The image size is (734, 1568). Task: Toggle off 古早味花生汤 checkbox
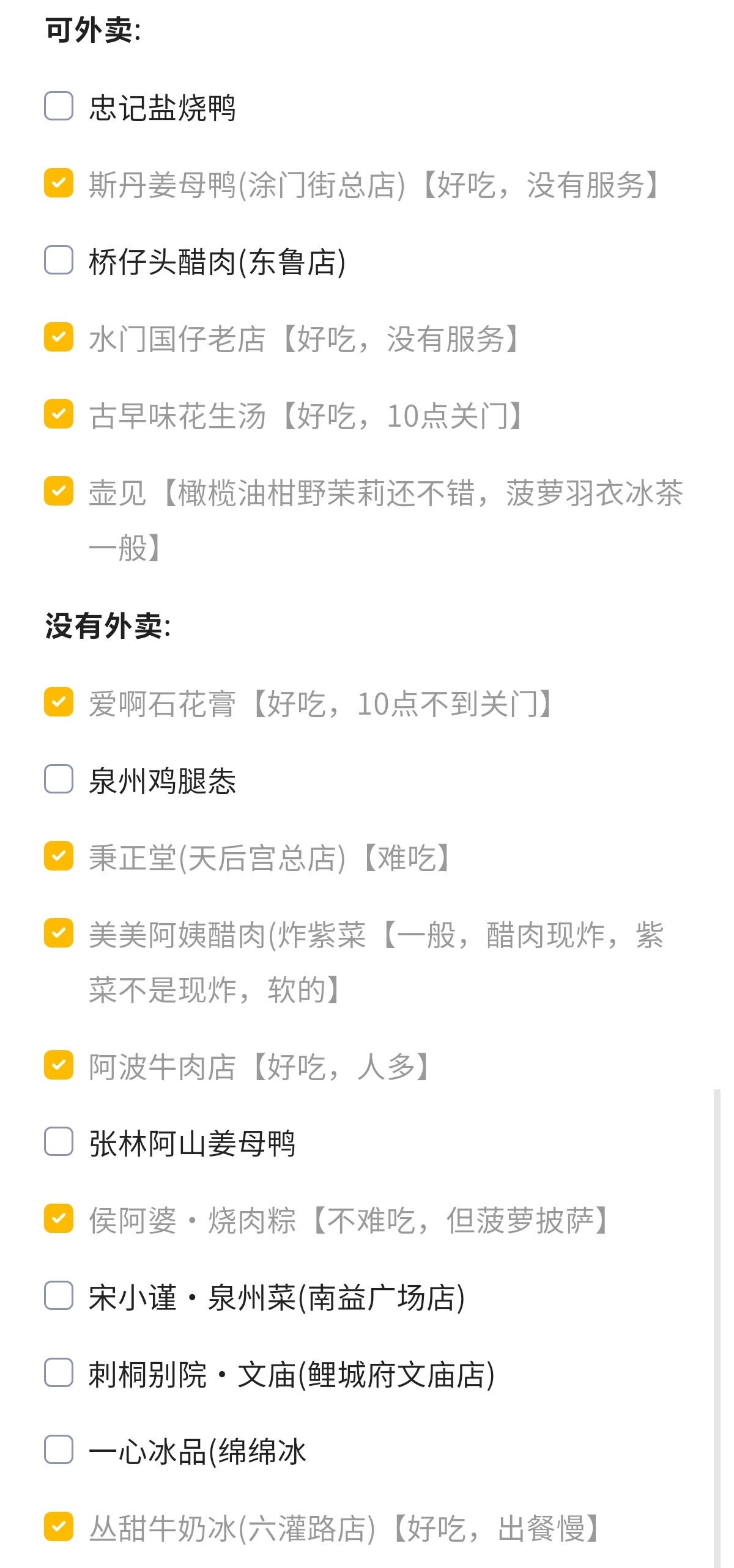tap(59, 414)
